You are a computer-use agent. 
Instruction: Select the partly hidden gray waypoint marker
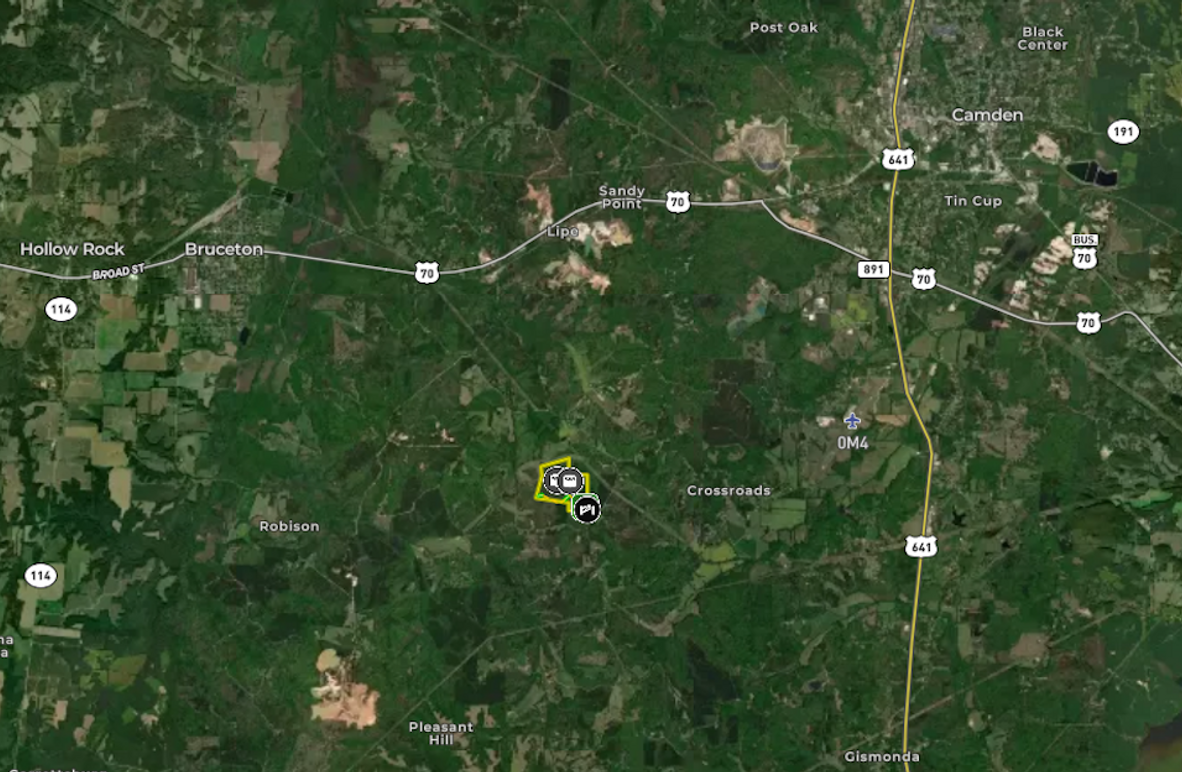pyautogui.click(x=551, y=481)
